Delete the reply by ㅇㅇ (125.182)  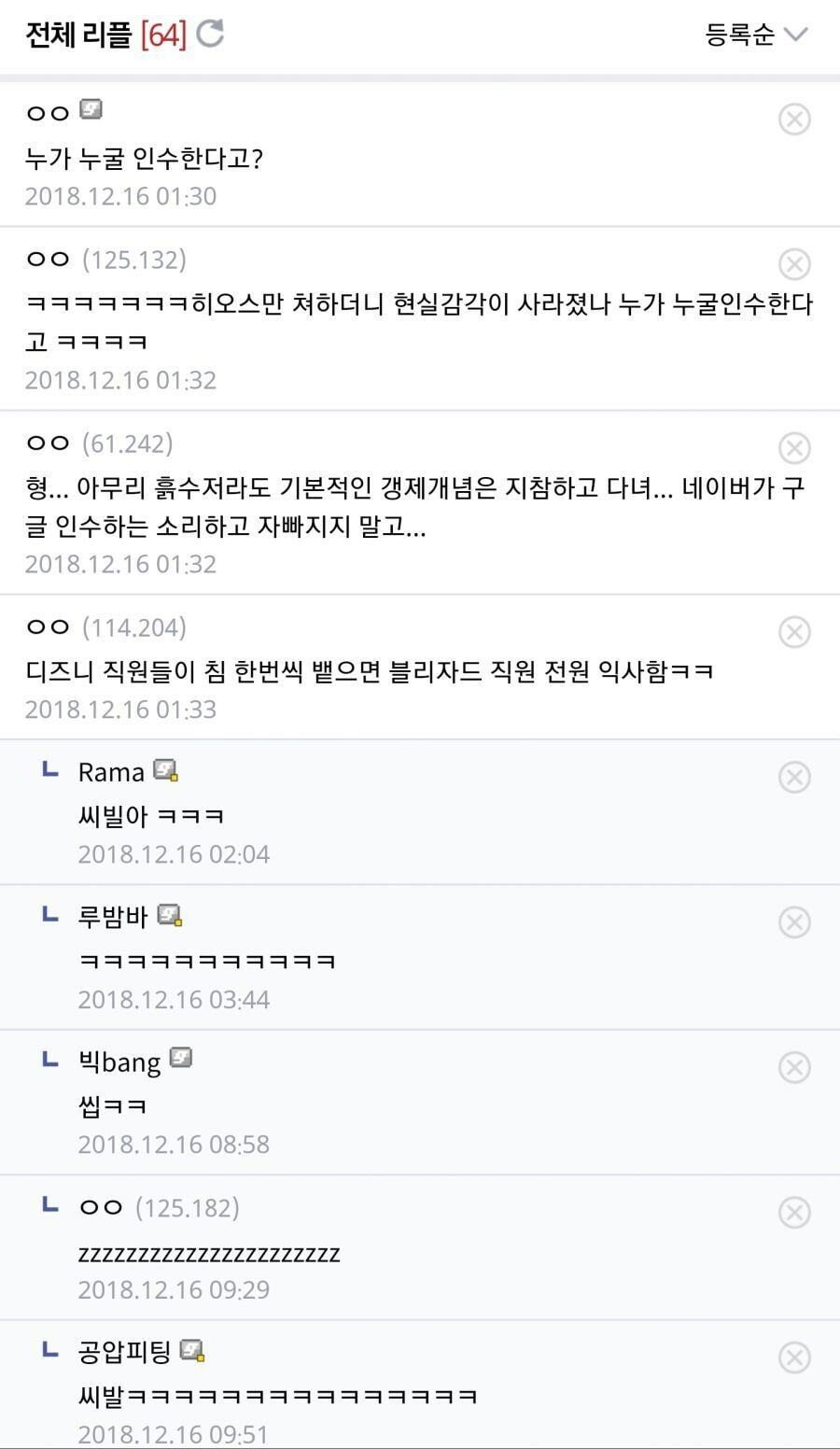pos(794,1213)
